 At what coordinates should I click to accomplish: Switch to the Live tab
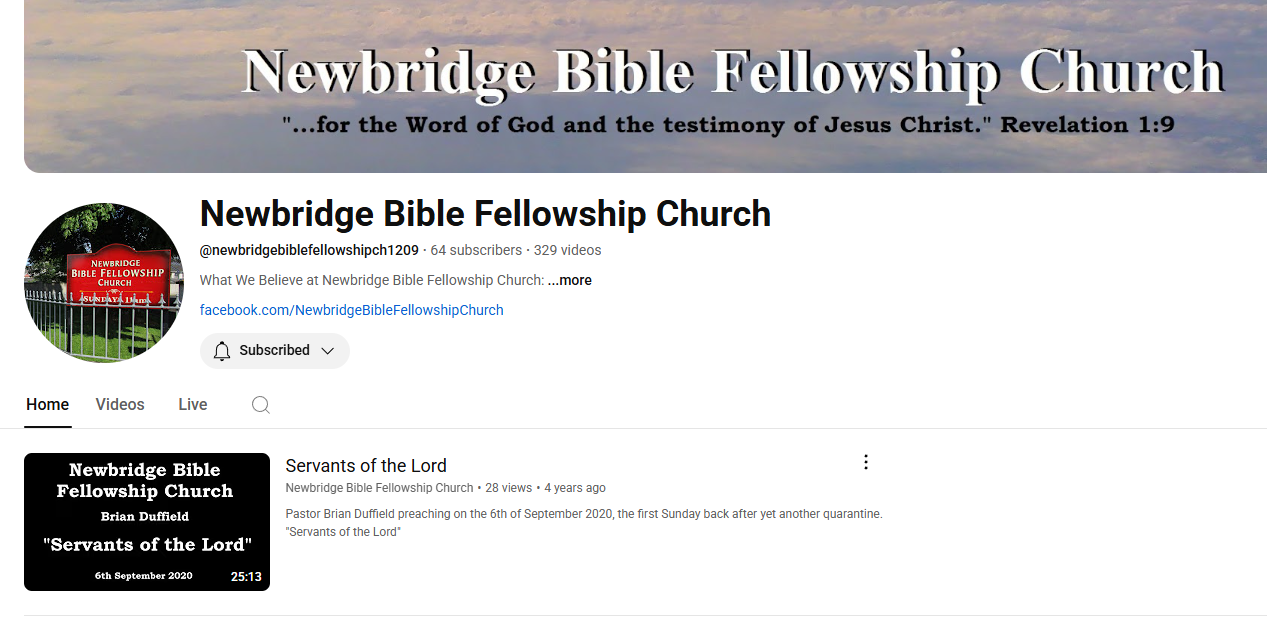pyautogui.click(x=193, y=405)
